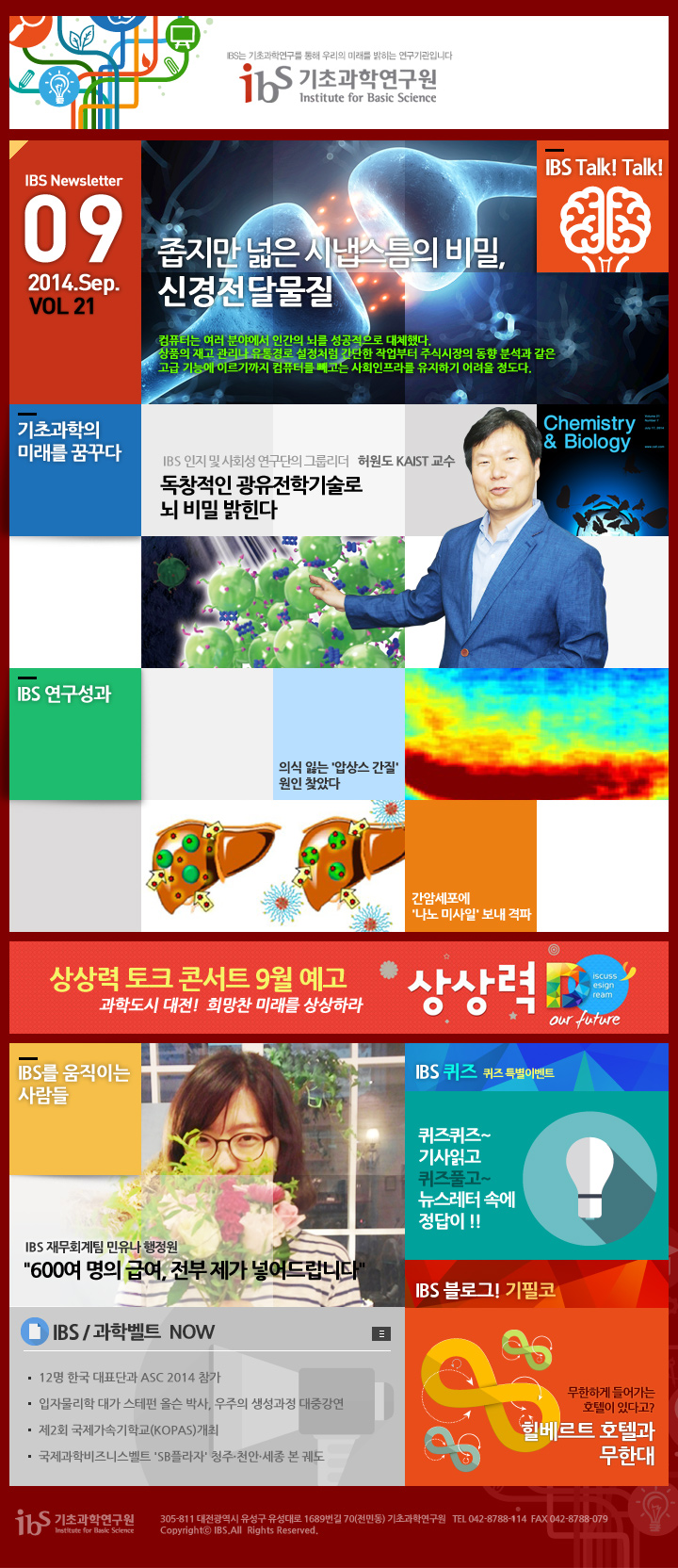Screen dimensions: 678x1568
Task: Open the pseudogap cause research article
Action: tap(338, 775)
